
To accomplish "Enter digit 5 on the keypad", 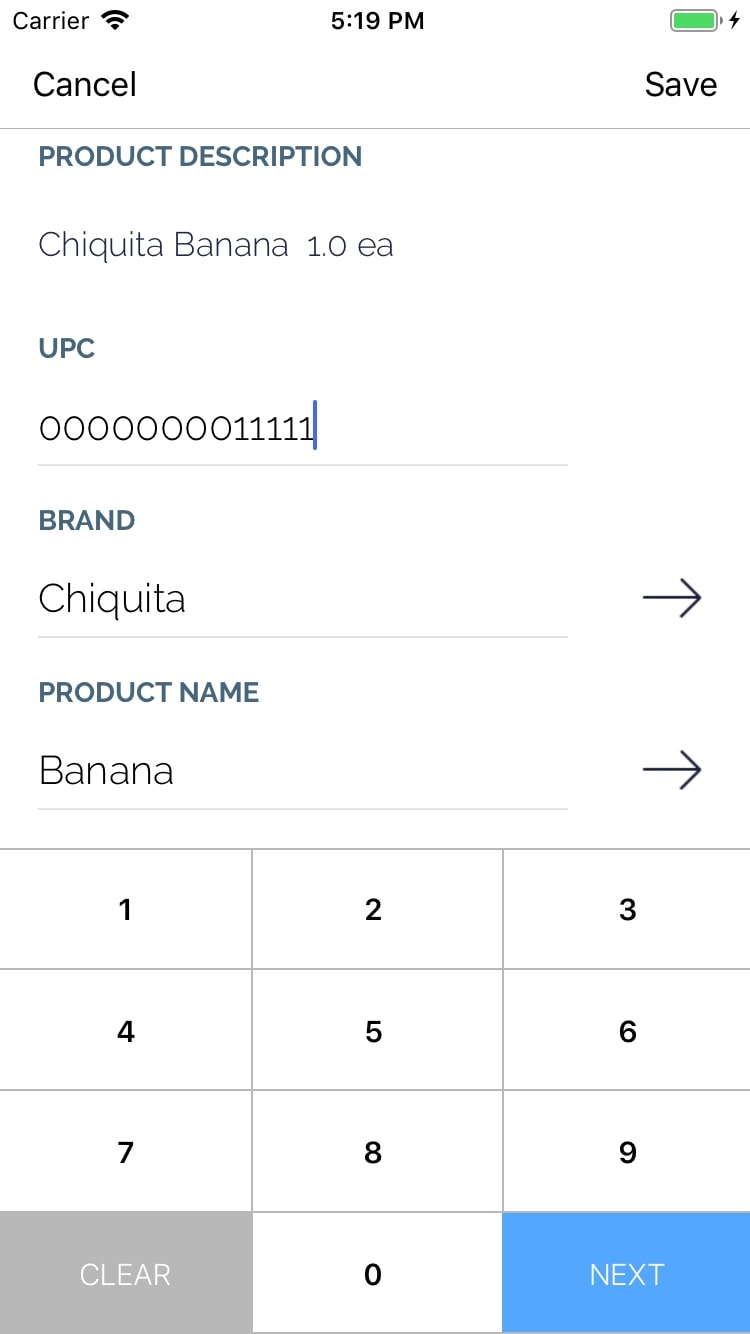I will click(x=376, y=1030).
